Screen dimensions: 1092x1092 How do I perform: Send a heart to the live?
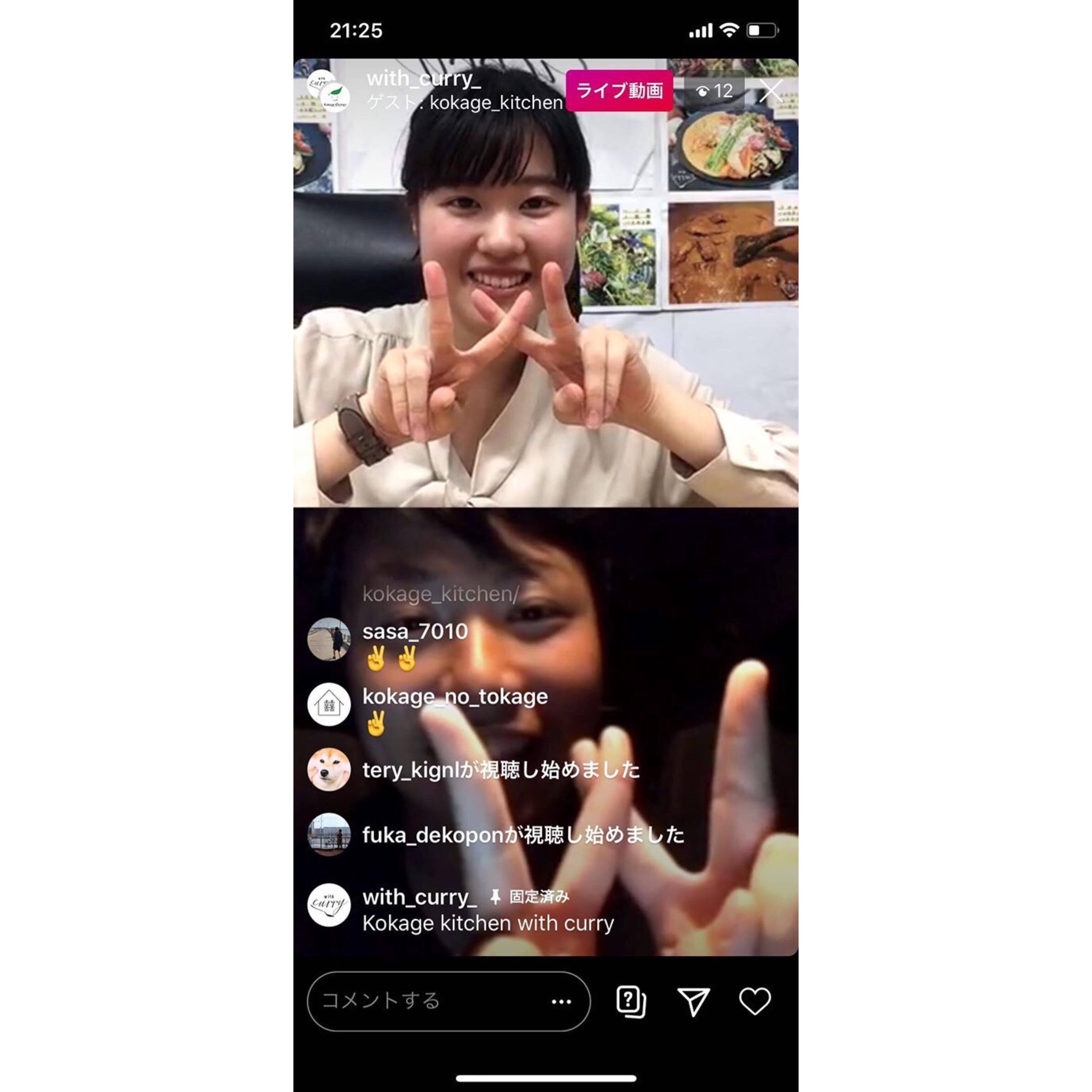pyautogui.click(x=755, y=1001)
